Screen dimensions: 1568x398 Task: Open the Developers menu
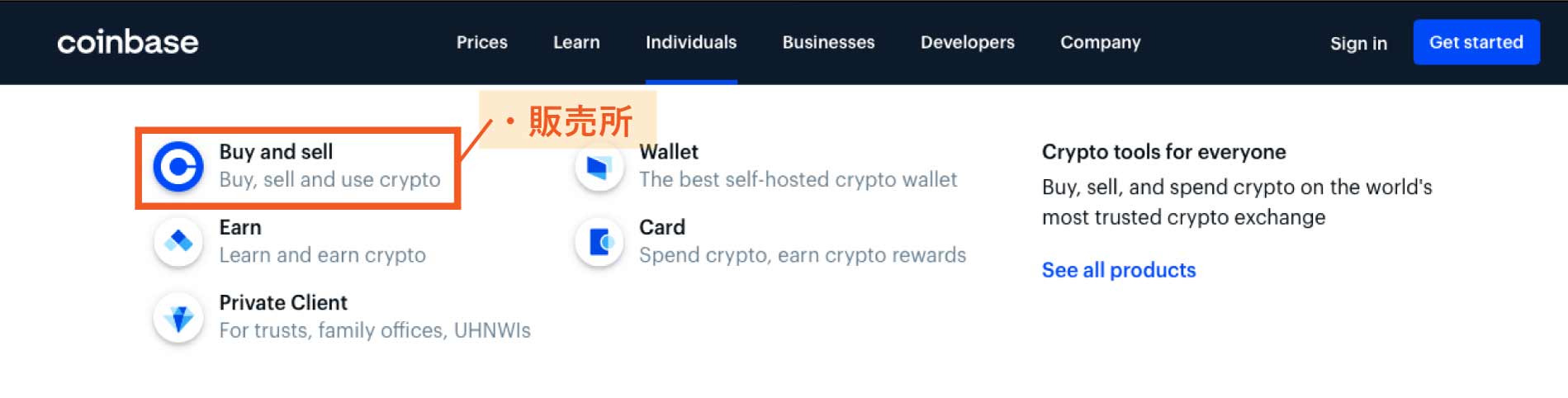point(967,42)
